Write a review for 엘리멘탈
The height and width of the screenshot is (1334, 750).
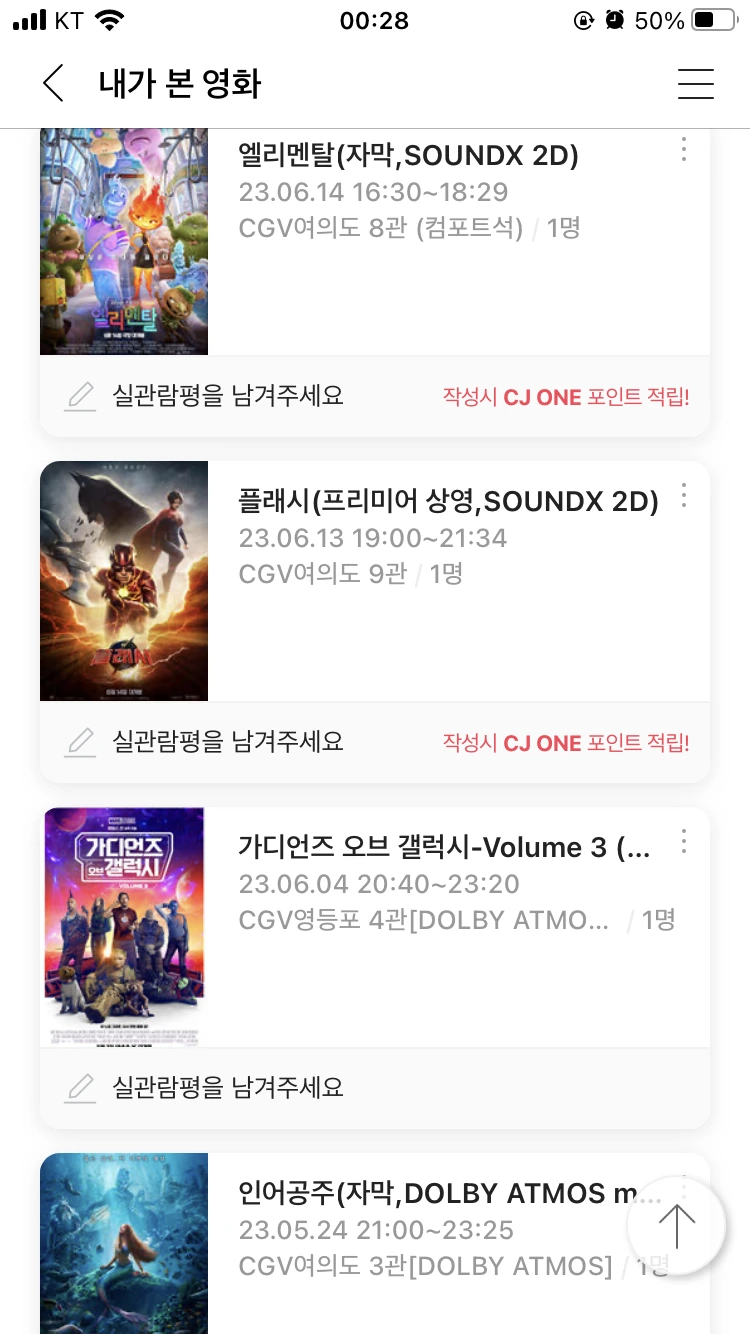(228, 396)
